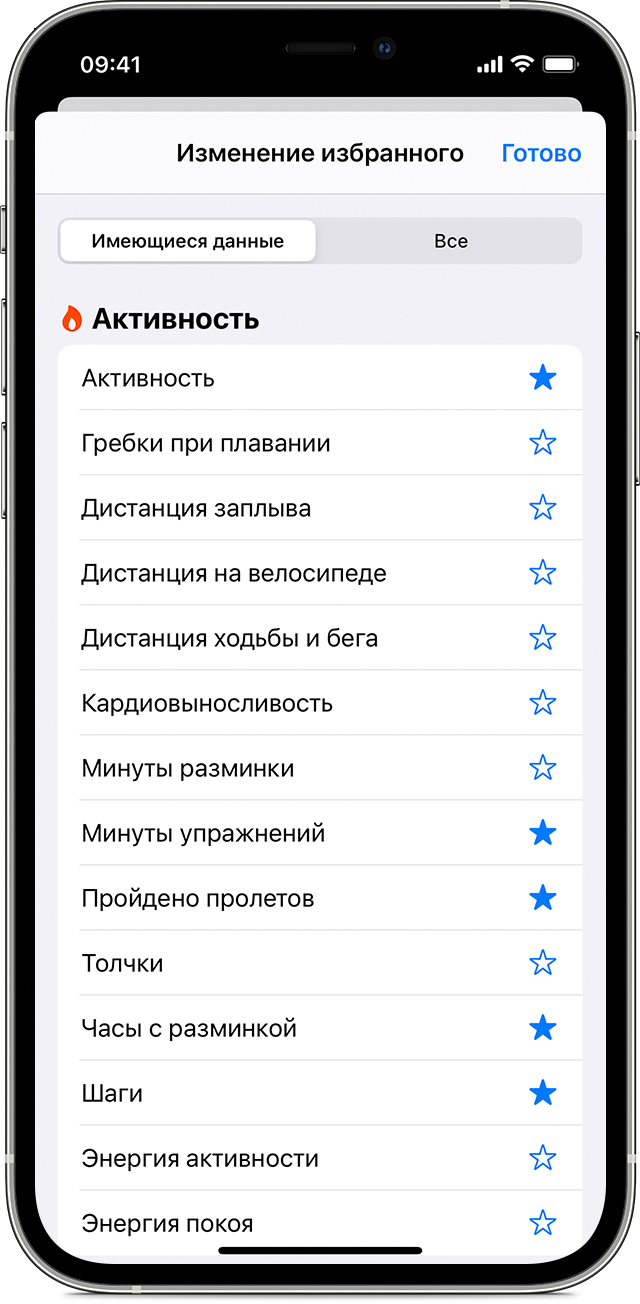Add Дистанция заплыва to favorites
The image size is (640, 1304).
pyautogui.click(x=542, y=508)
